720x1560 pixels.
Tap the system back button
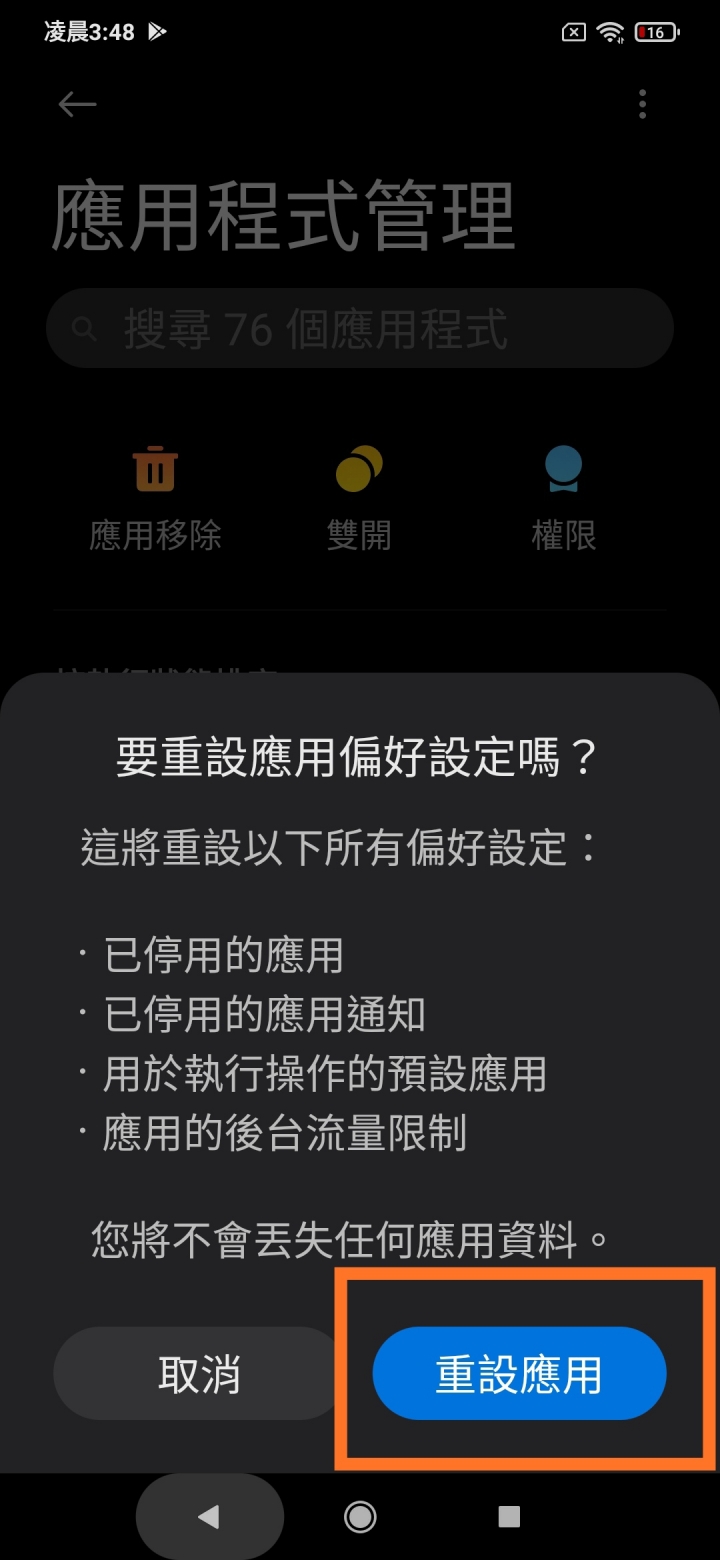click(209, 1517)
